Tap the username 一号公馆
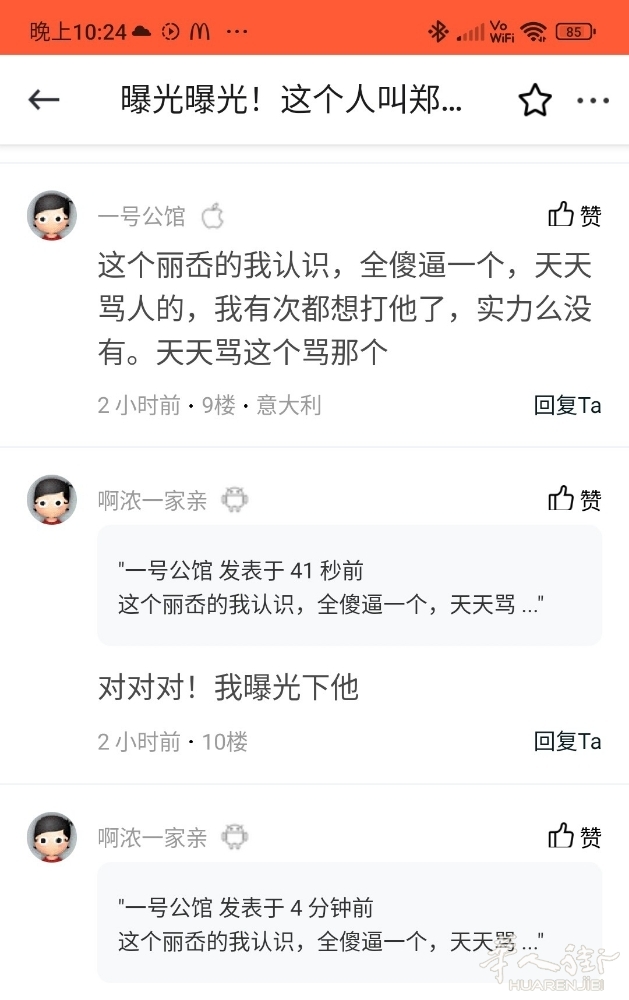629x1000 pixels. coord(141,216)
